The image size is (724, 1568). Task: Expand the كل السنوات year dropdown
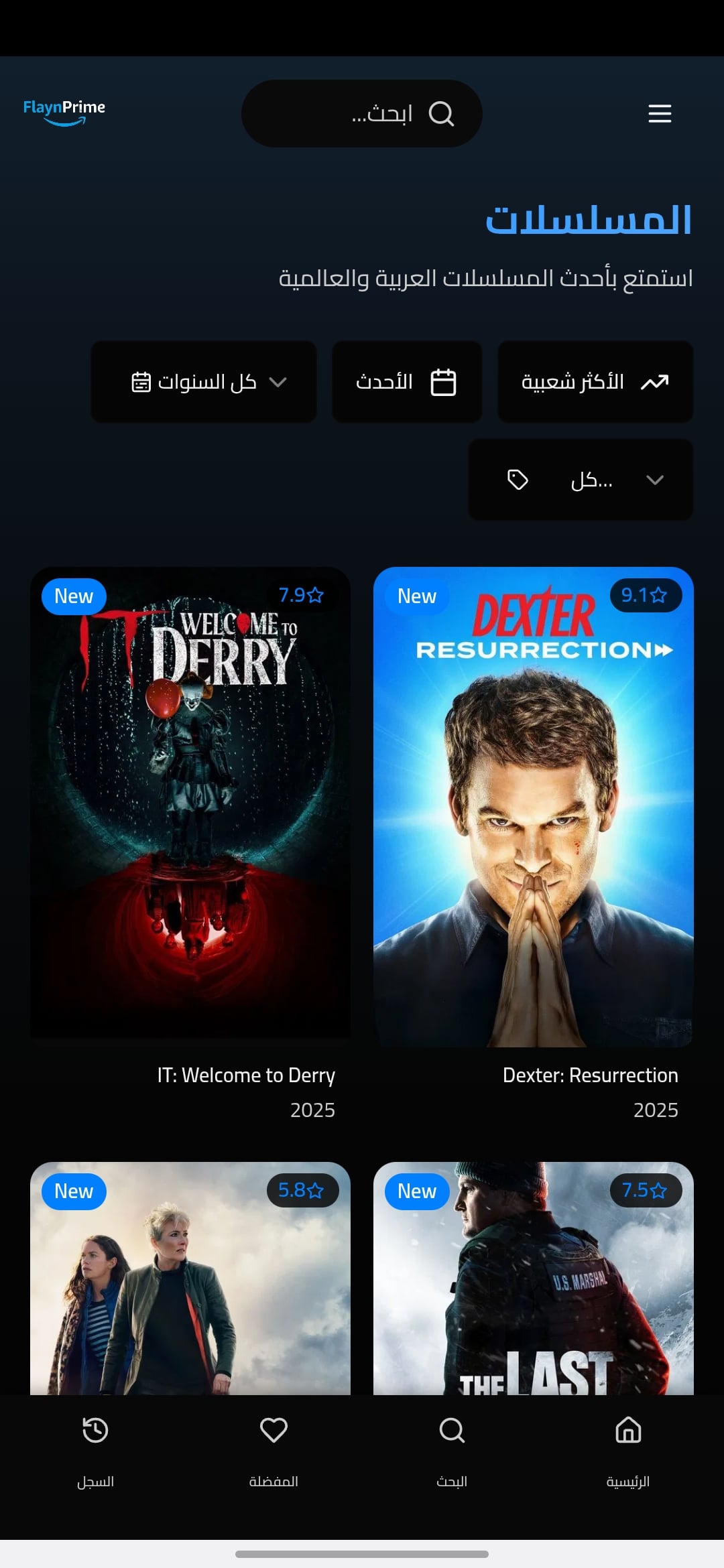(204, 382)
